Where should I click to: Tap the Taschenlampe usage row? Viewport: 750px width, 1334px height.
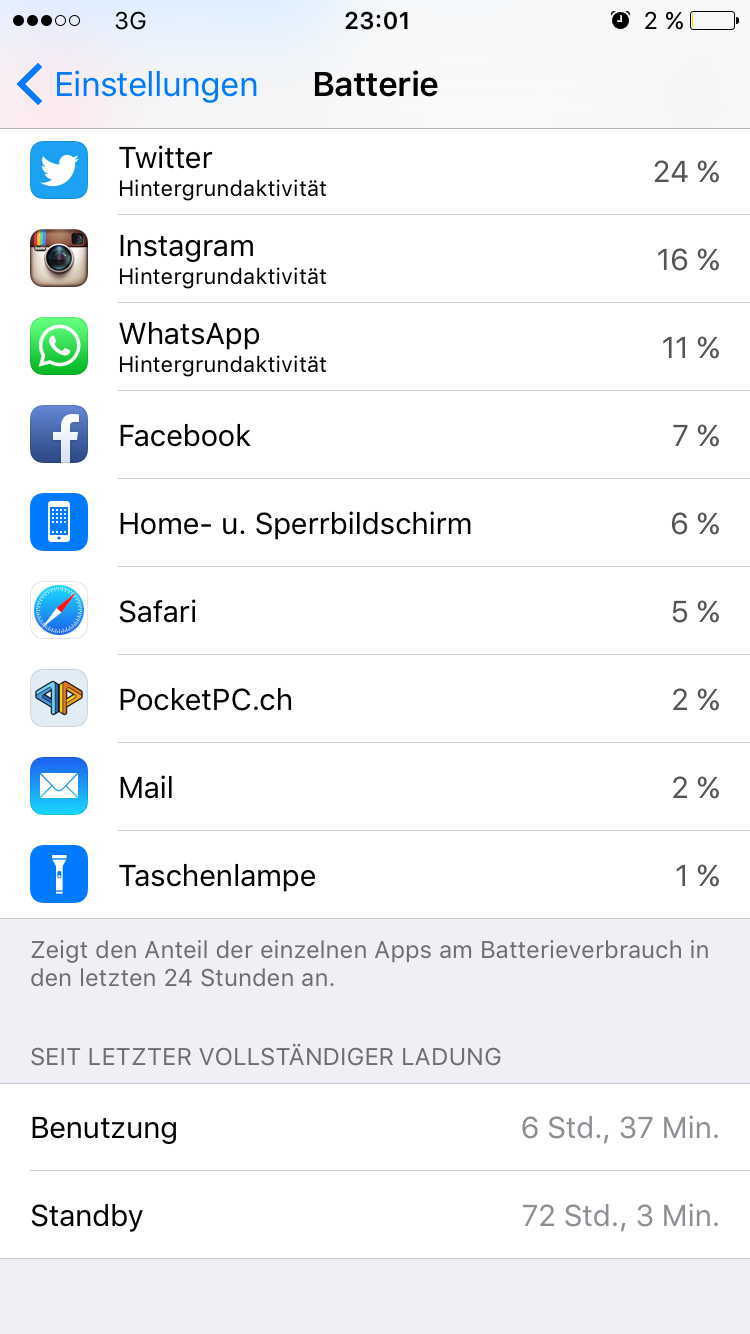coord(375,875)
